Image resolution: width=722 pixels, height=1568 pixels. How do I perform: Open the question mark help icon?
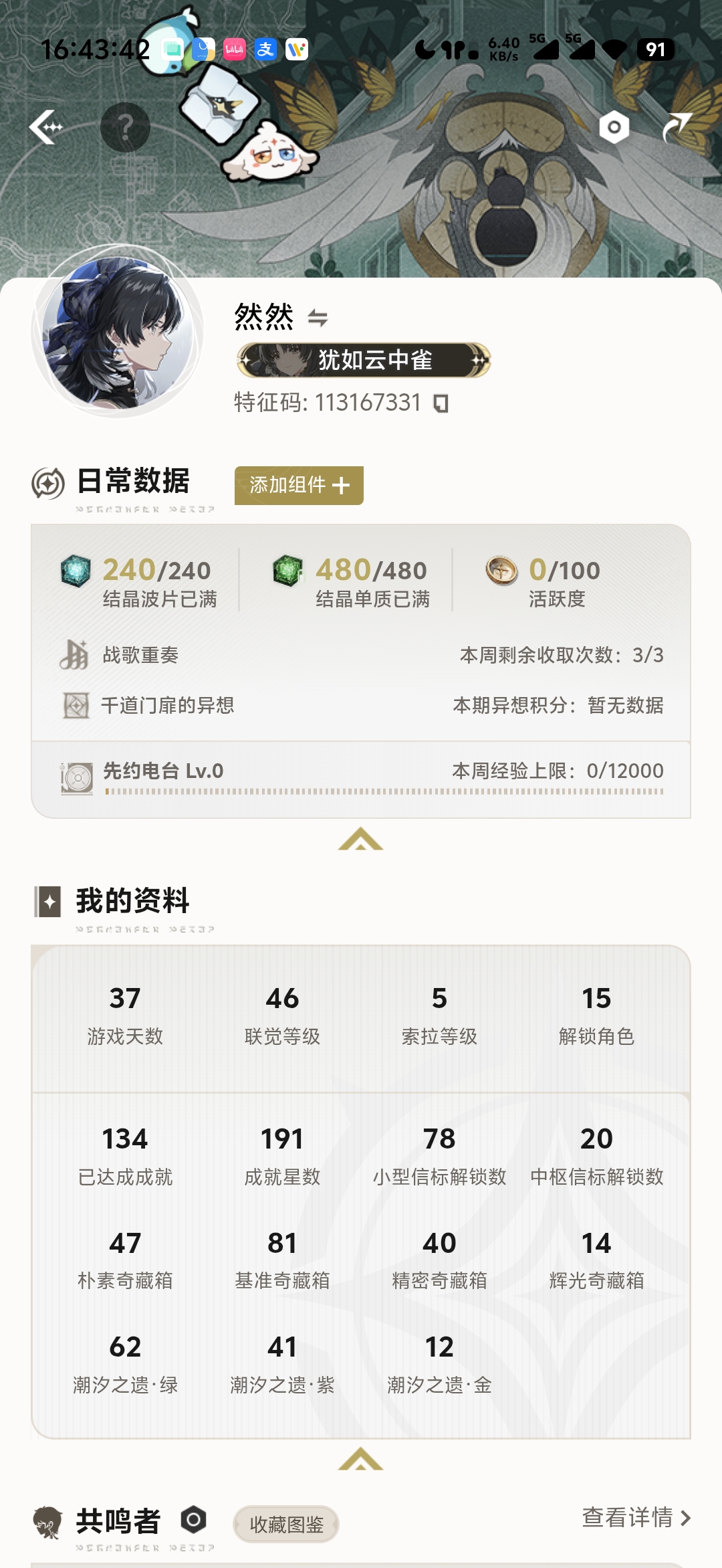click(125, 127)
